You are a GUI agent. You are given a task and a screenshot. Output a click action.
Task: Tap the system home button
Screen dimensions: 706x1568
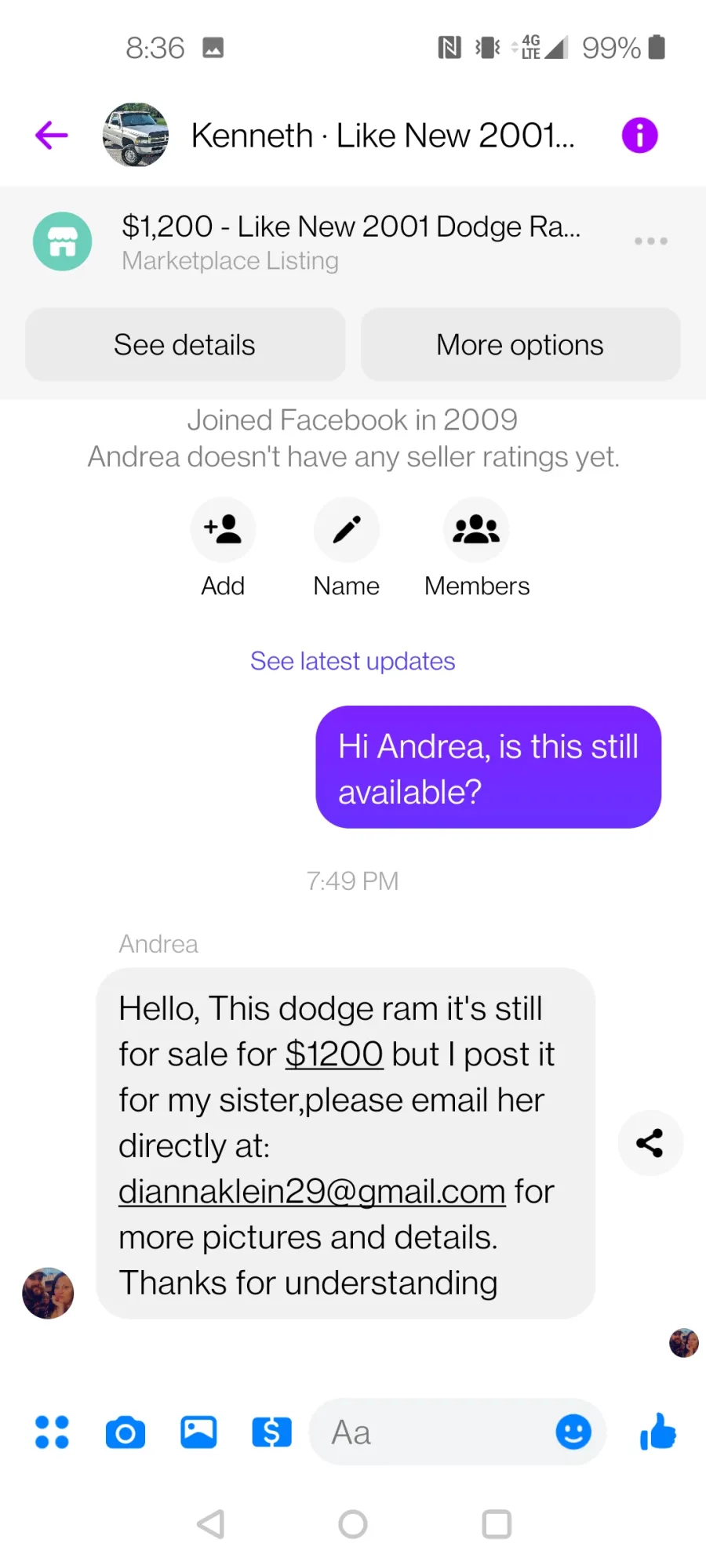click(x=353, y=1524)
